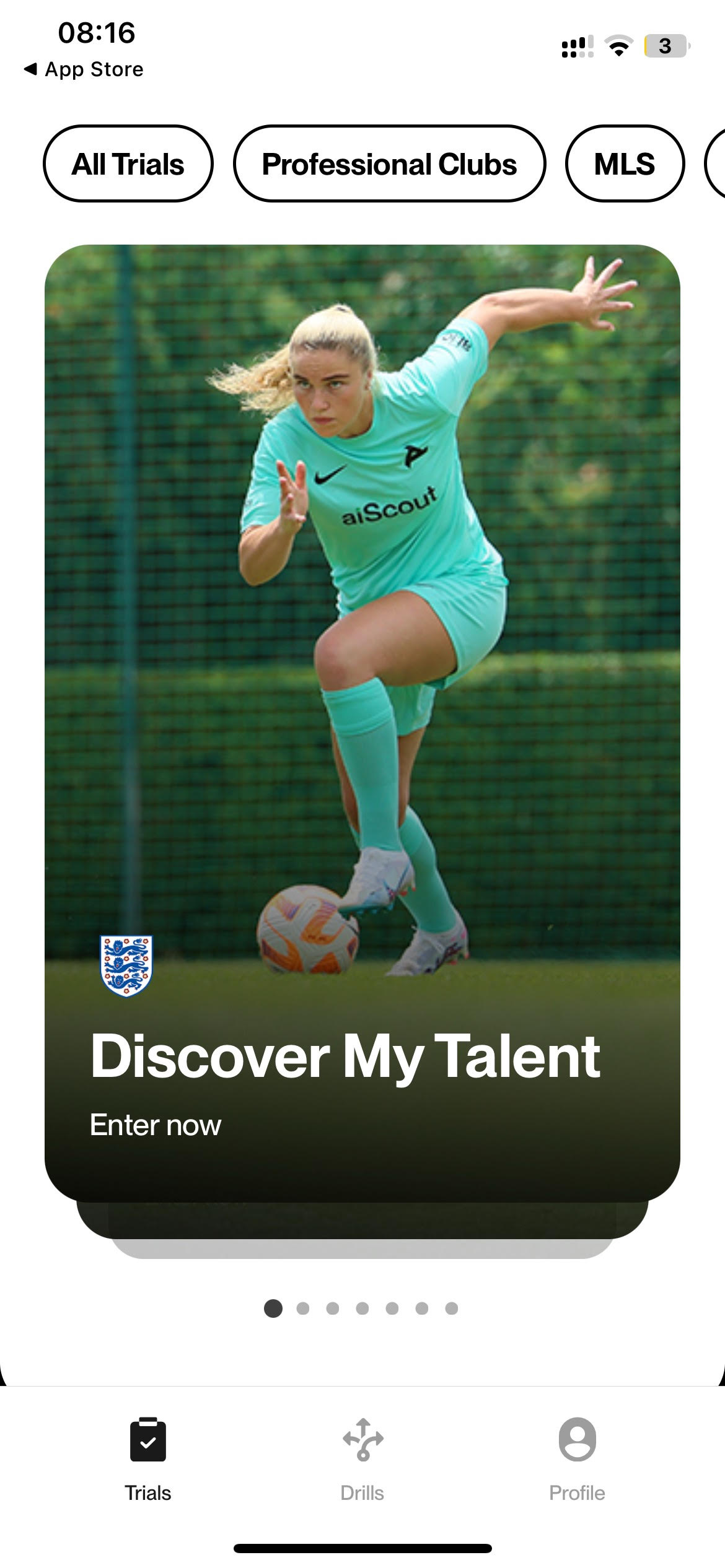This screenshot has height=1568, width=725.
Task: Filter trials by Professional Clubs
Action: click(389, 164)
